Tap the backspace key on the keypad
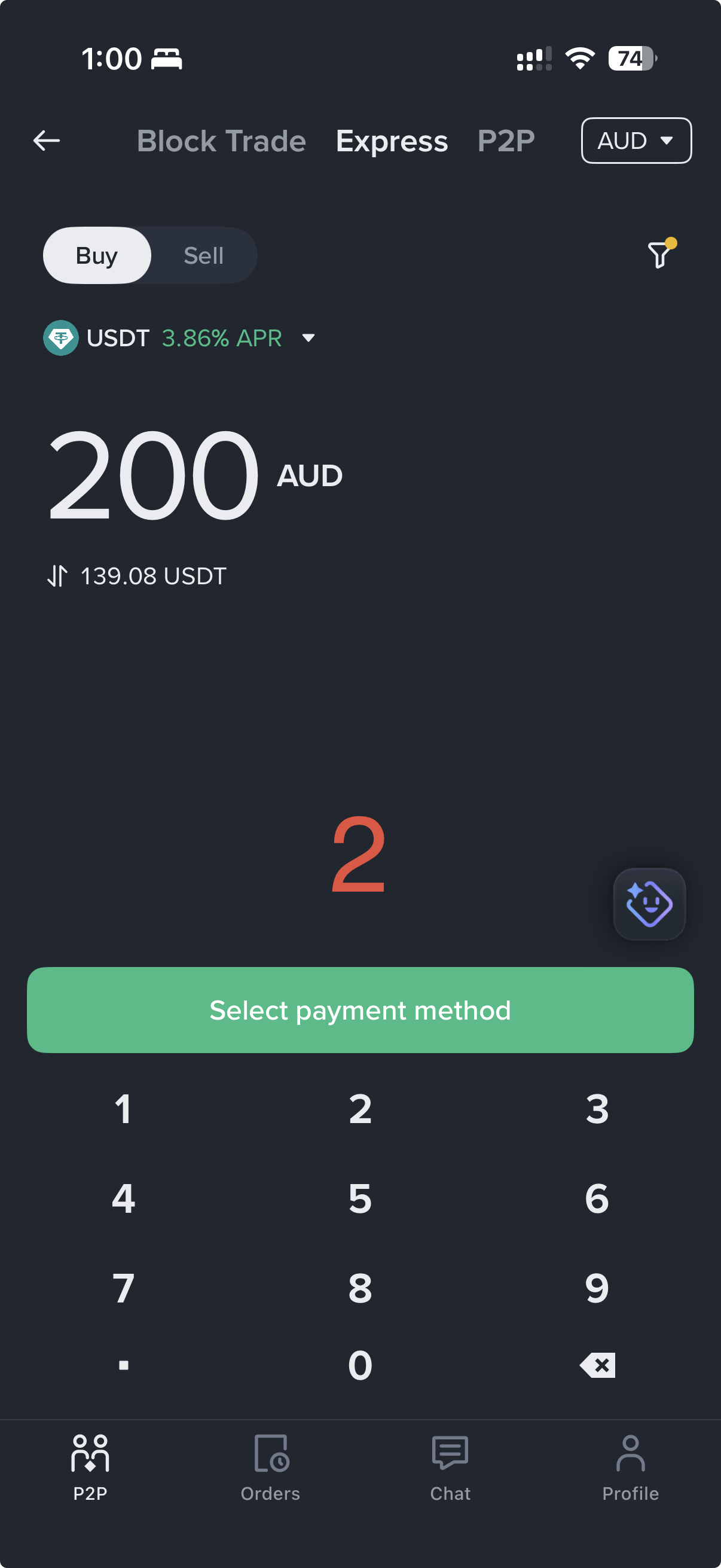 pyautogui.click(x=595, y=1365)
